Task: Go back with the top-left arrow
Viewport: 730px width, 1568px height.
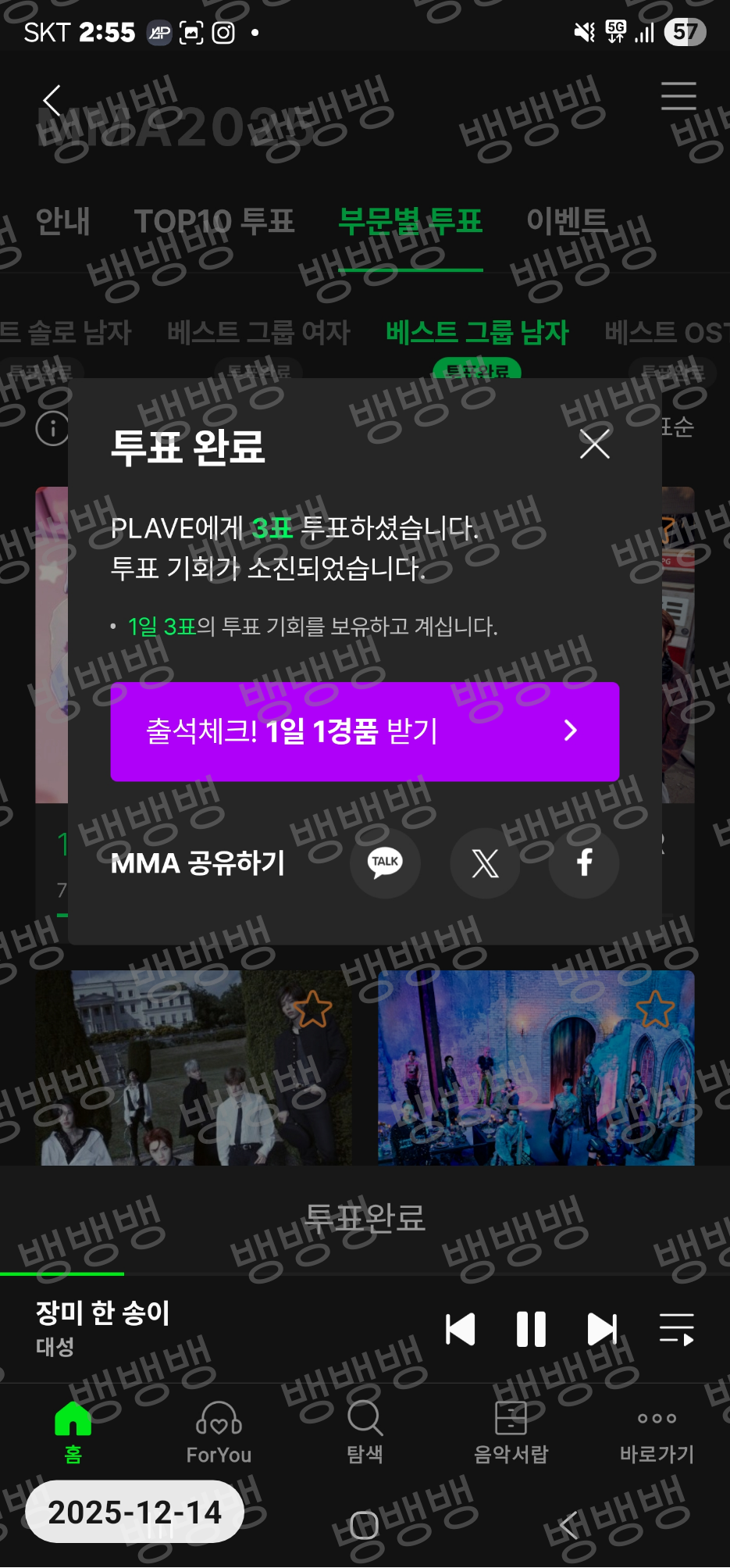Action: pyautogui.click(x=50, y=100)
